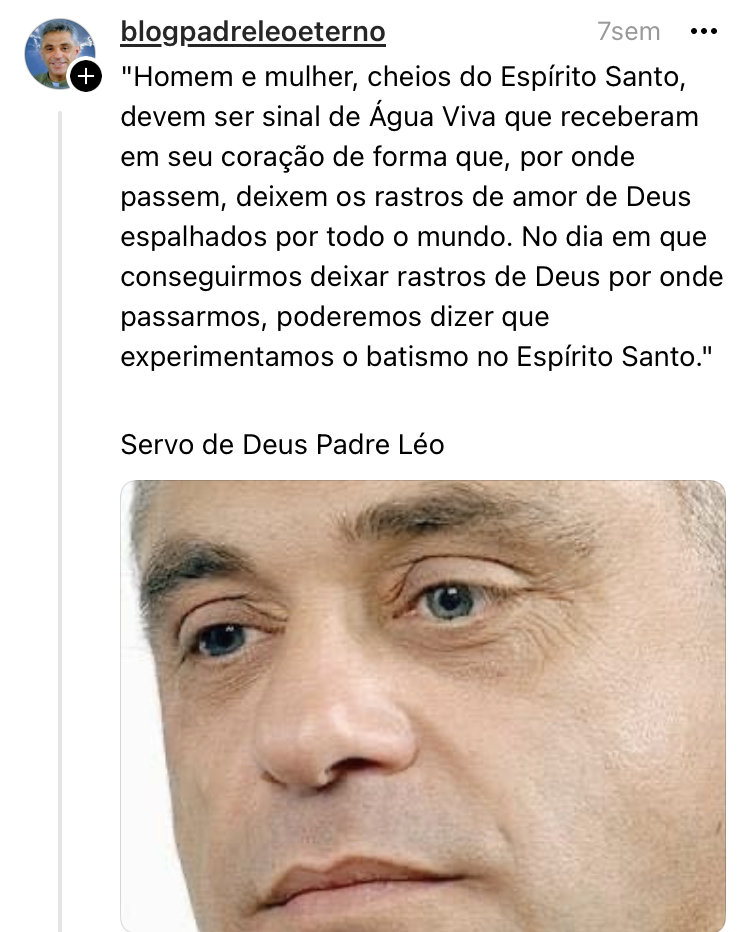
Task: Open the three-dot post options menu
Action: (704, 32)
